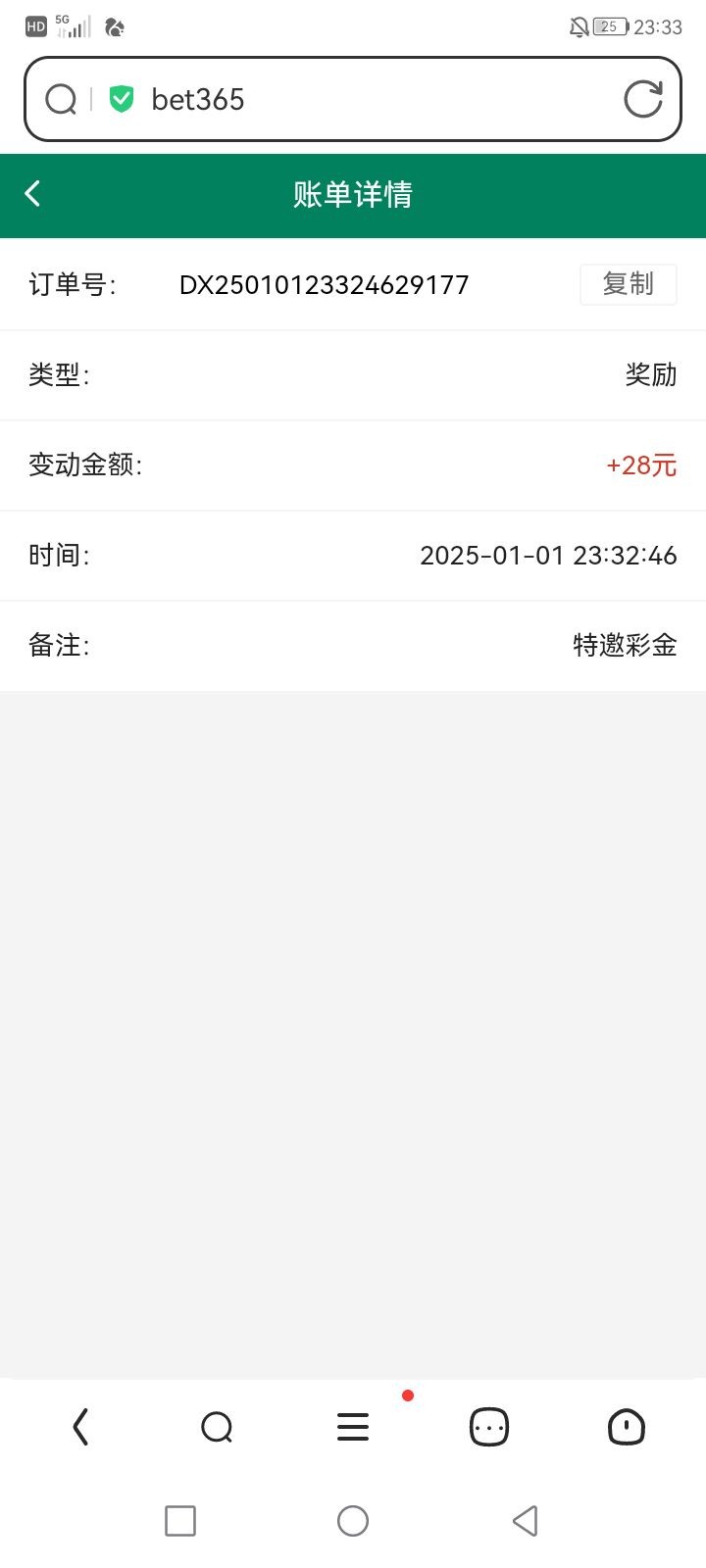This screenshot has width=706, height=1568.
Task: Copy the order number with 复制
Action: pyautogui.click(x=628, y=284)
